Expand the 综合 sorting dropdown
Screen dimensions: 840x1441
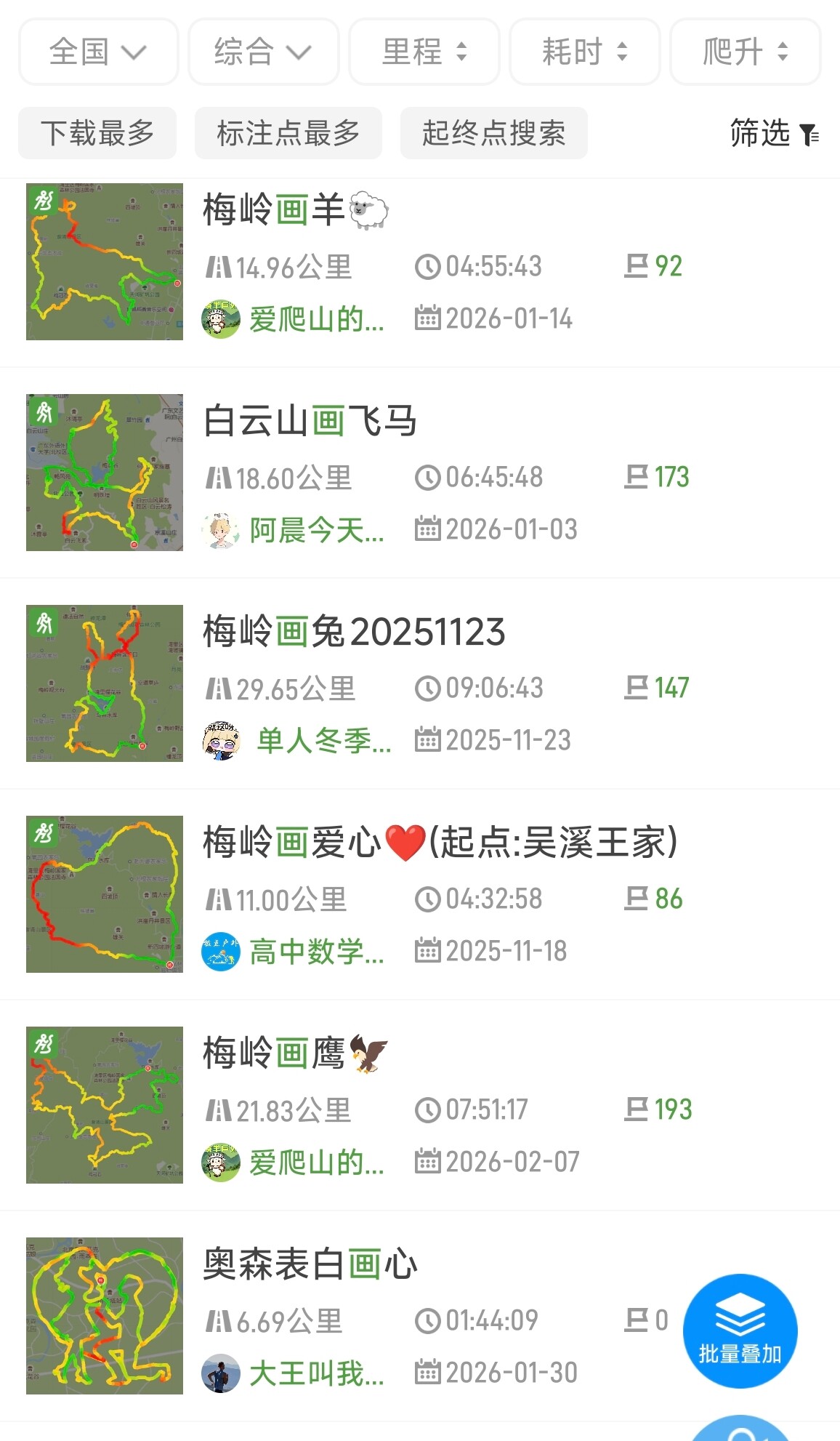coord(263,52)
